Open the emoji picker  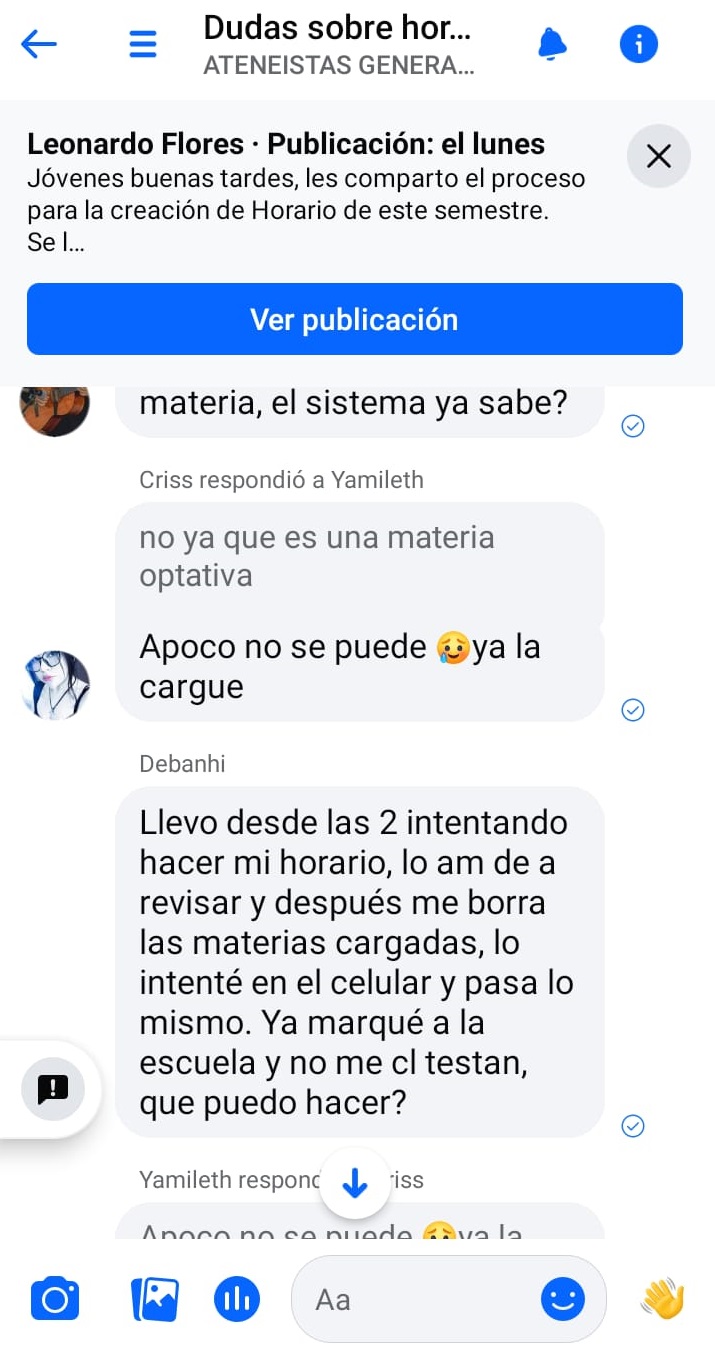tap(563, 1299)
